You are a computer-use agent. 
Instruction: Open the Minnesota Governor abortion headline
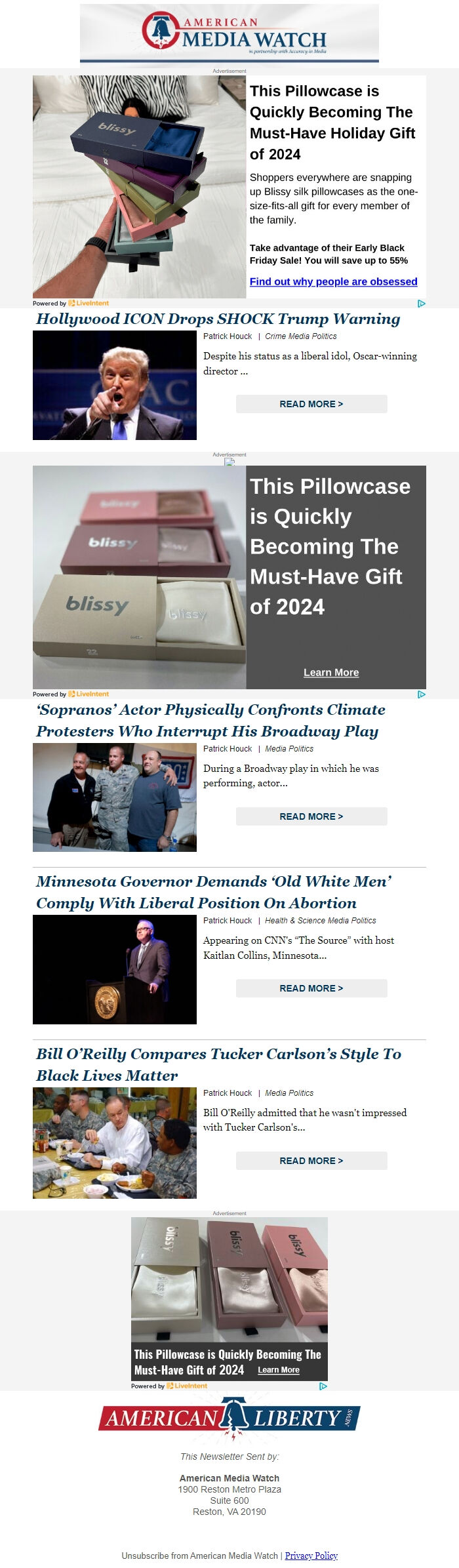click(213, 892)
